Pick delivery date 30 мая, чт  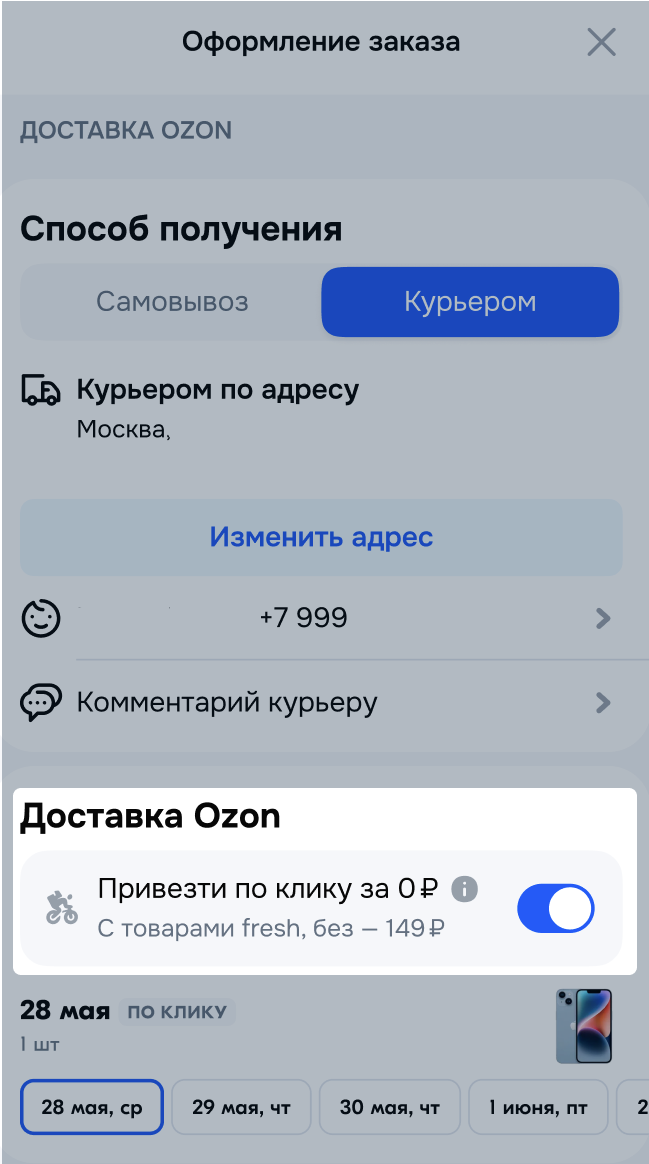[389, 1107]
